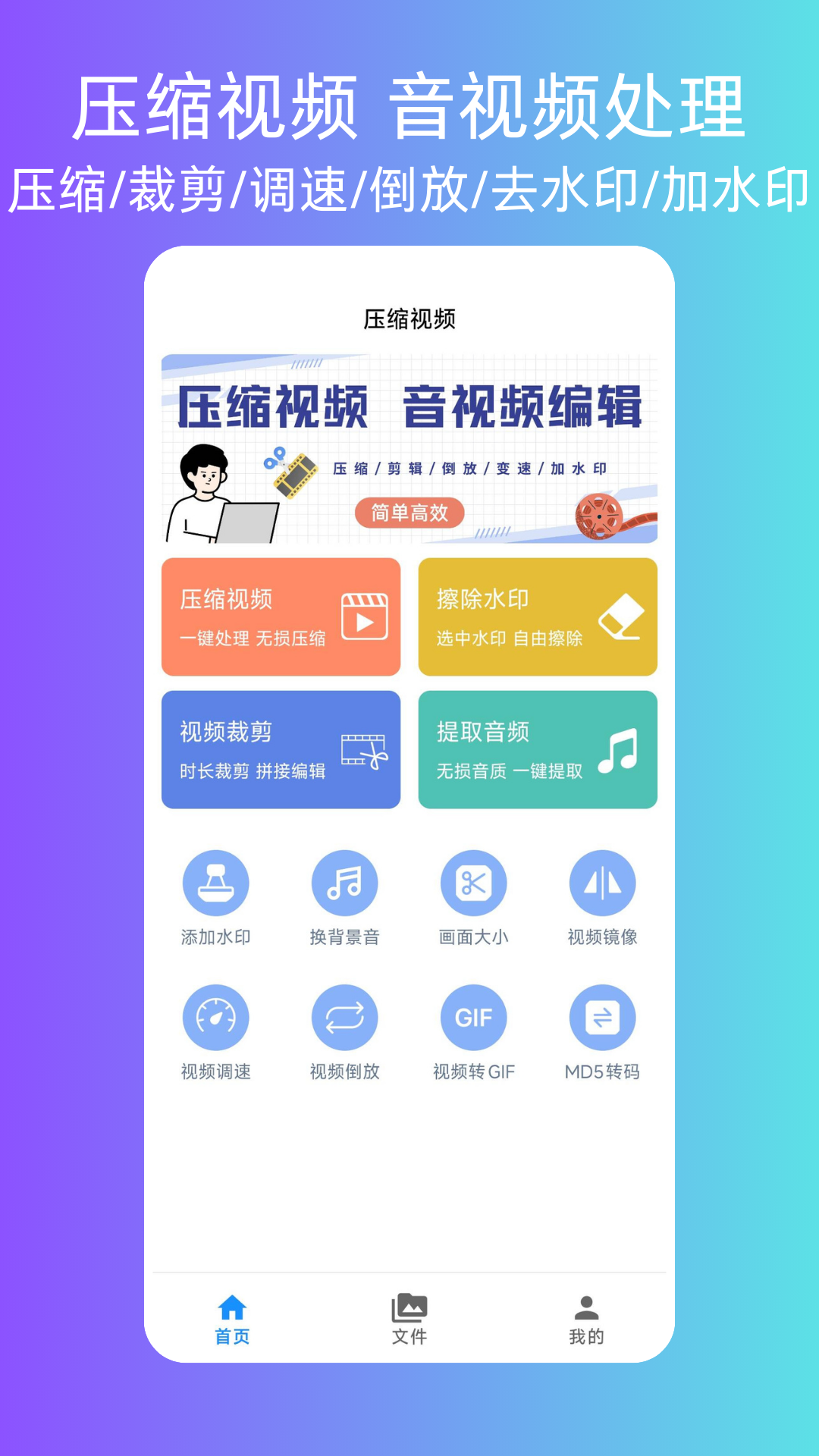
Task: Select the 视频调速 speed adjustment icon
Action: (x=216, y=1020)
